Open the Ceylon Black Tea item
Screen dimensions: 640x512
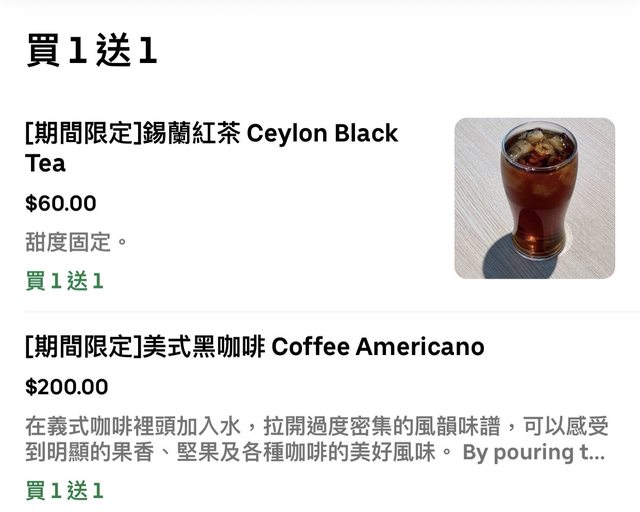211,147
